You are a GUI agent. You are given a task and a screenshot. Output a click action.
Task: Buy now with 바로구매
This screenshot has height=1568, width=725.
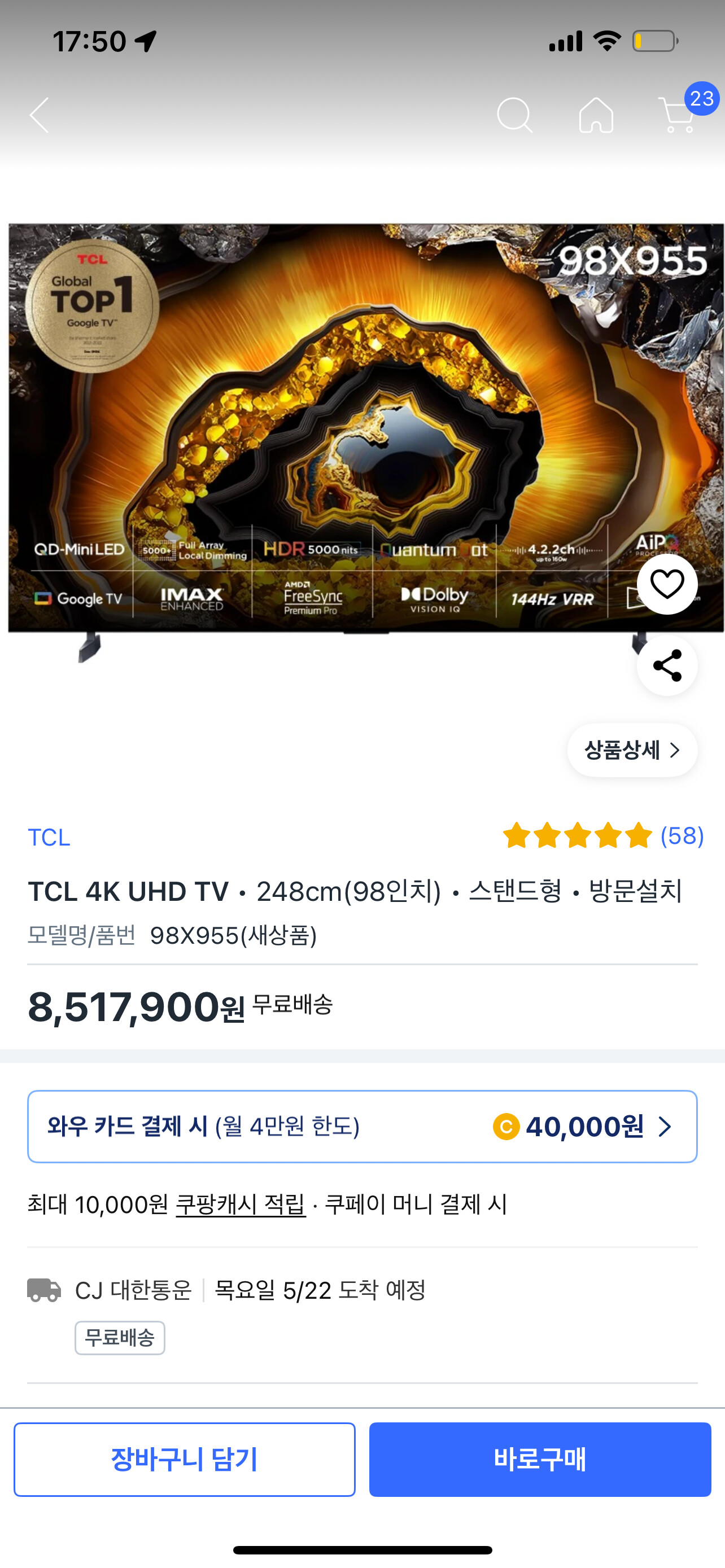click(540, 1459)
